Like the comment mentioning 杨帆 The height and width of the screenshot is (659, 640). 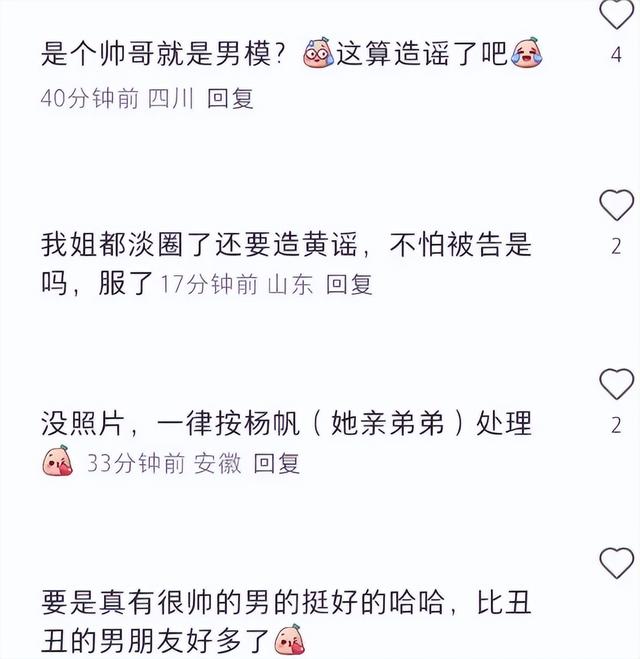pyautogui.click(x=616, y=384)
